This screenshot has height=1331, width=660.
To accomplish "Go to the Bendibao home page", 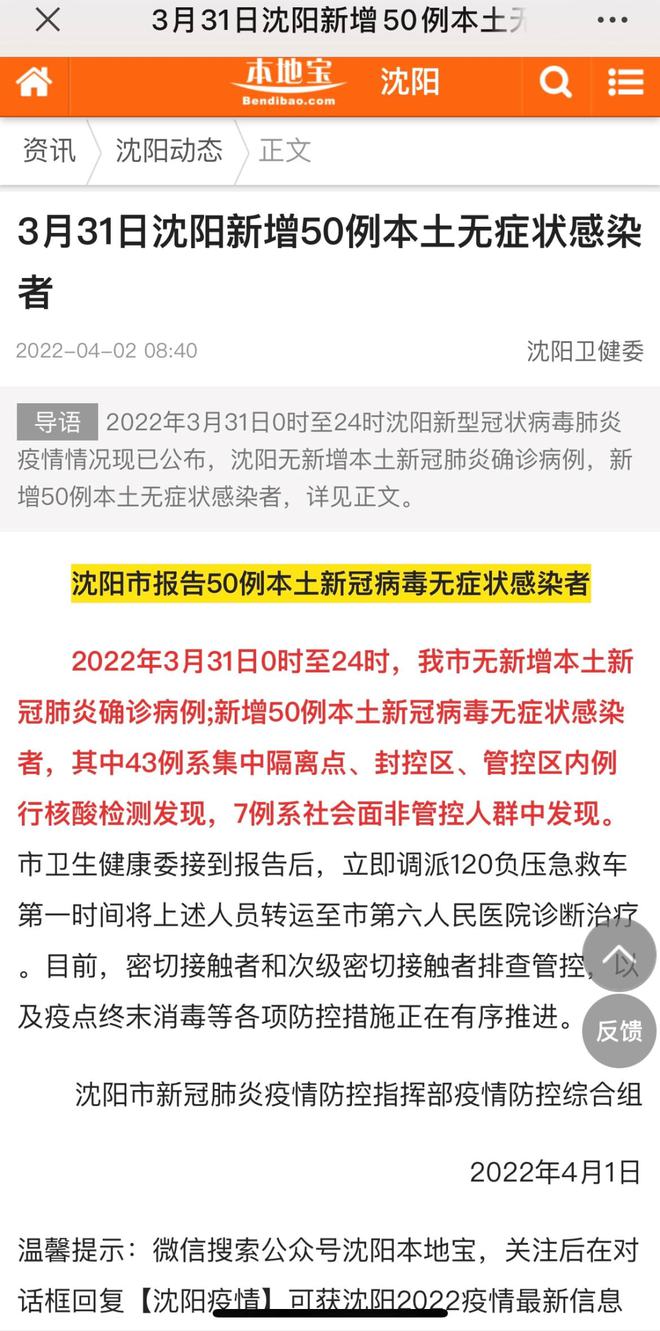I will (x=34, y=83).
